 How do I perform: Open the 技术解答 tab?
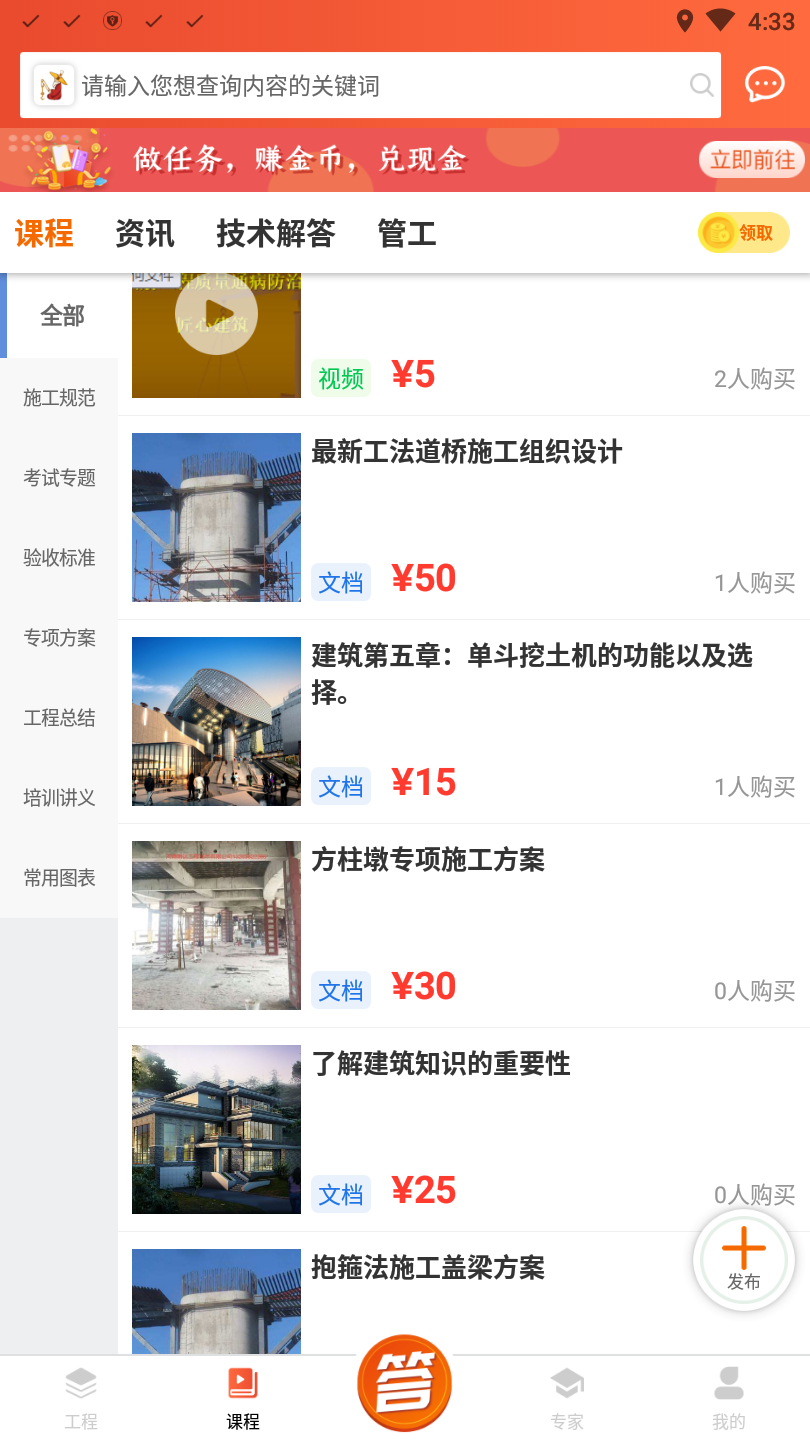(274, 232)
